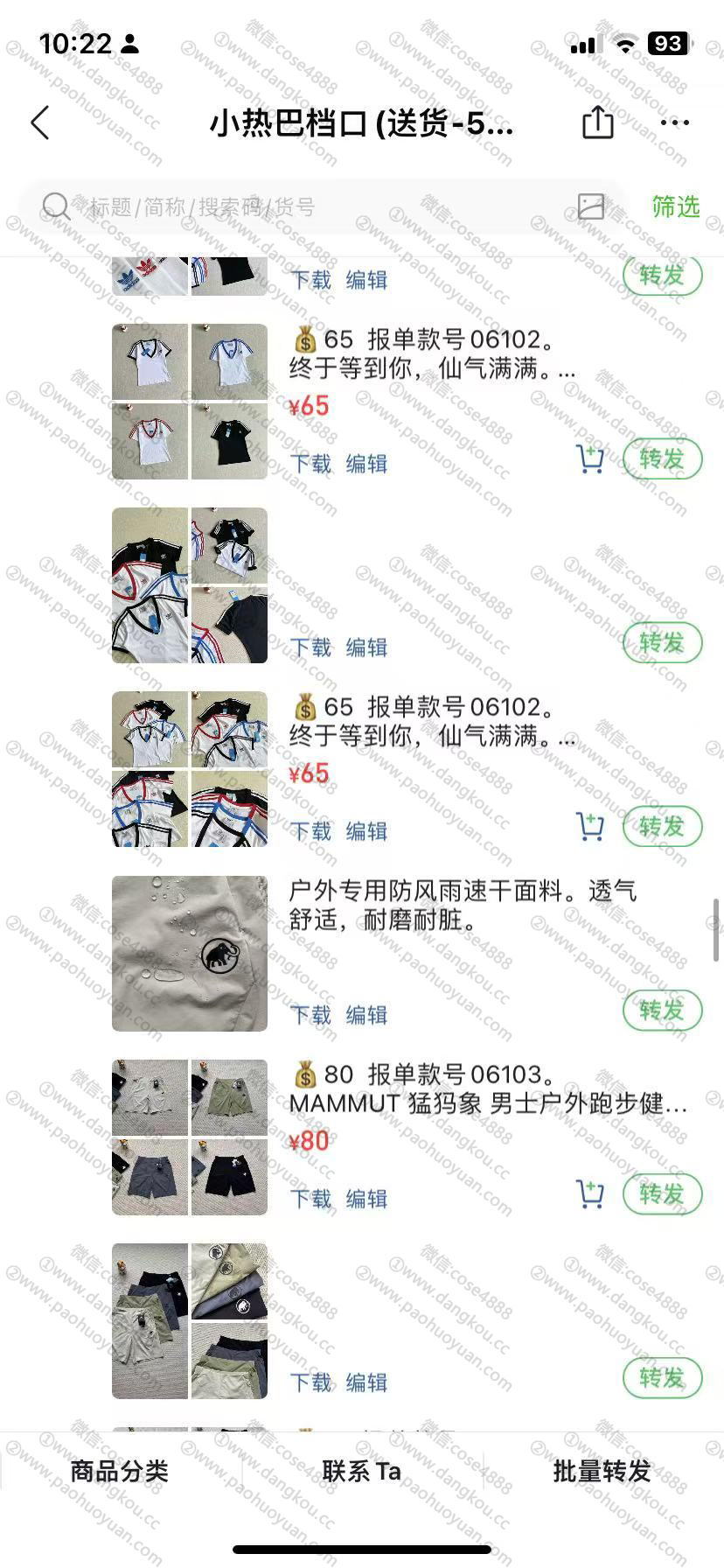This screenshot has height=1568, width=724.
Task: Share this shop via the share icon
Action: pos(597,122)
